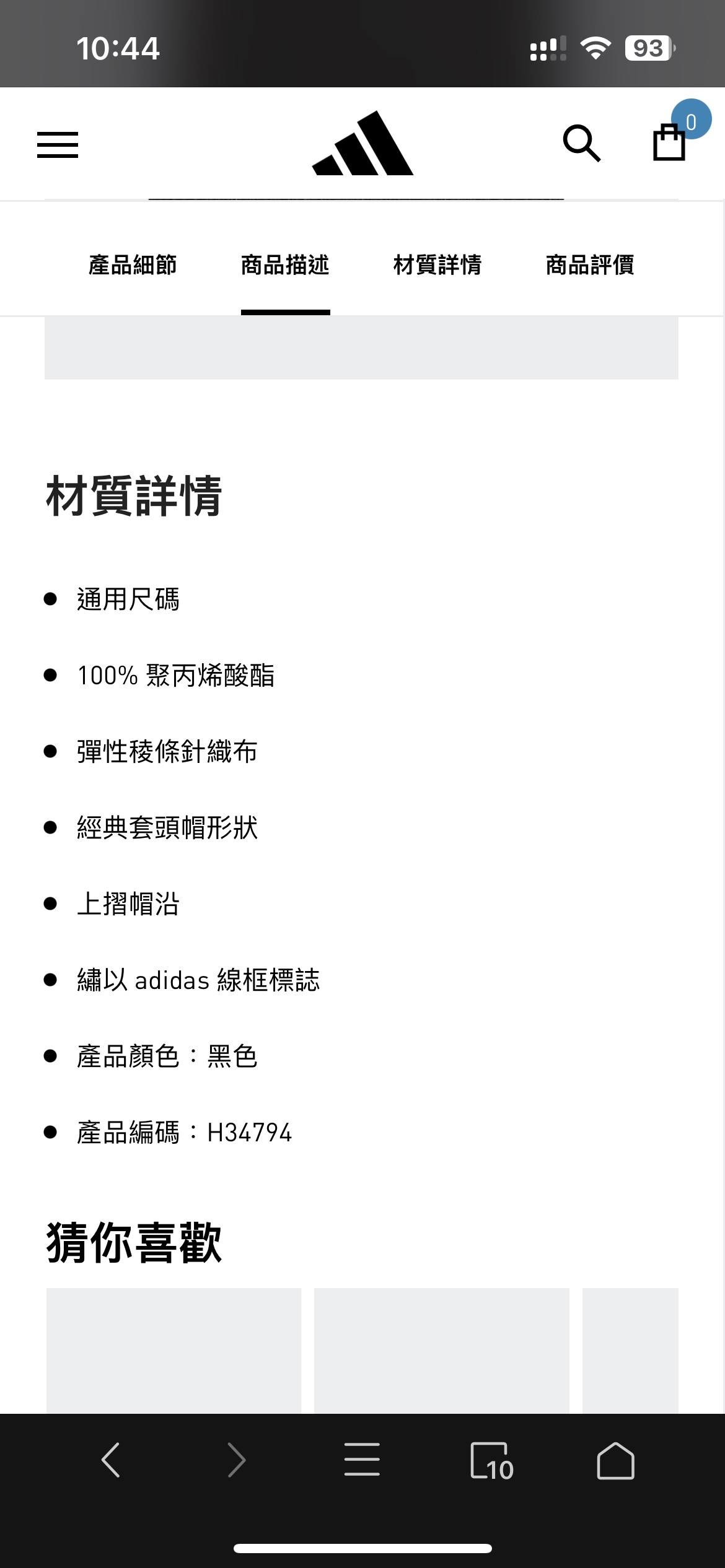Select the 材質詳情 tab
This screenshot has height=1568, width=725.
point(437,264)
